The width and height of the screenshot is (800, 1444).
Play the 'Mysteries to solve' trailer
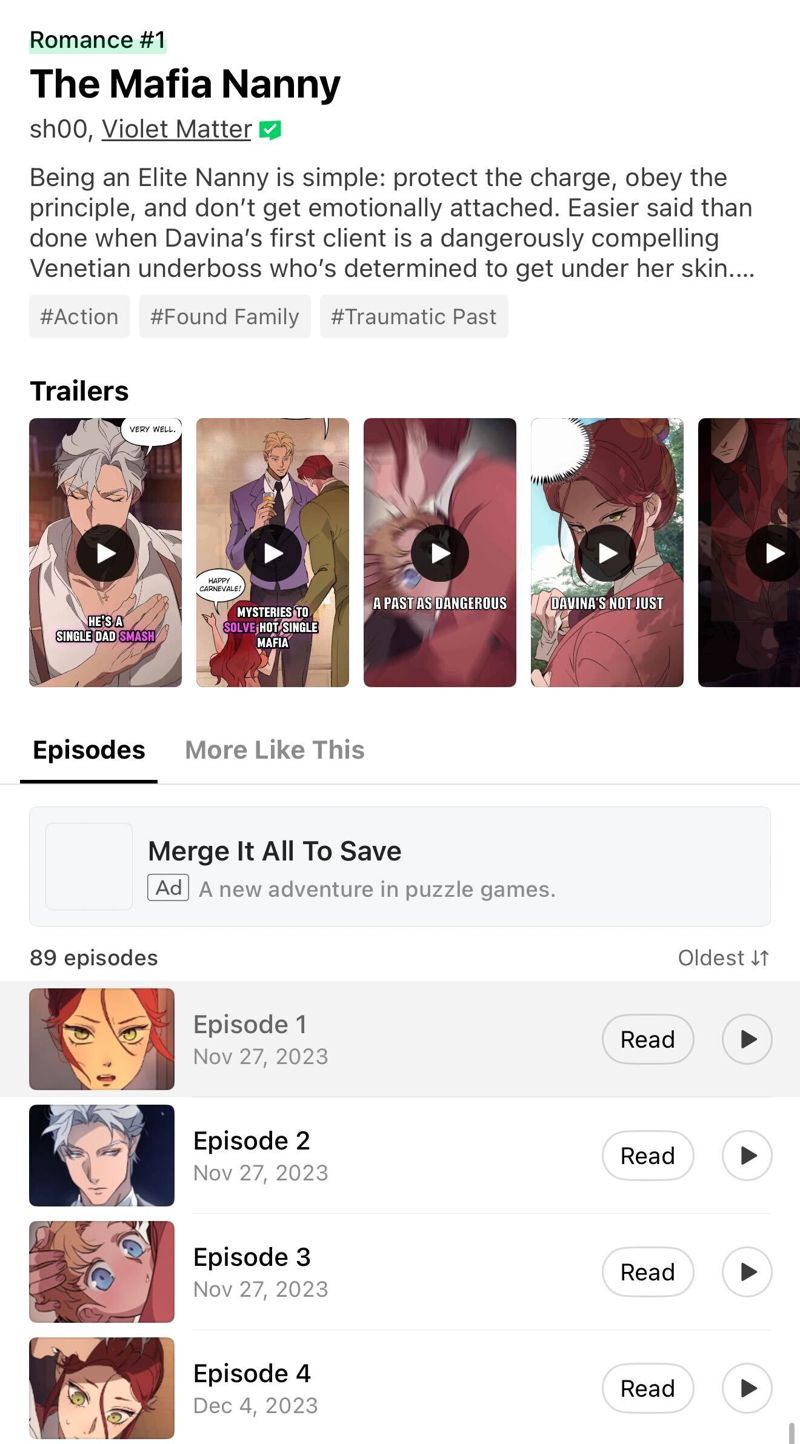272,553
